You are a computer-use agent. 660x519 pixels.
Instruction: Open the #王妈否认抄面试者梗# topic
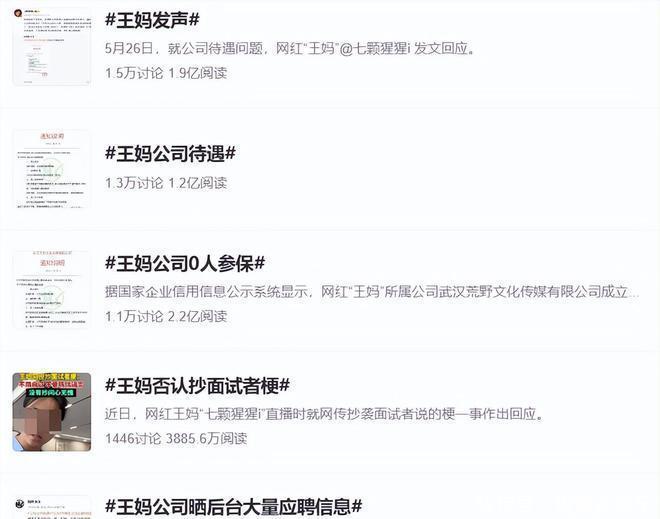click(197, 385)
